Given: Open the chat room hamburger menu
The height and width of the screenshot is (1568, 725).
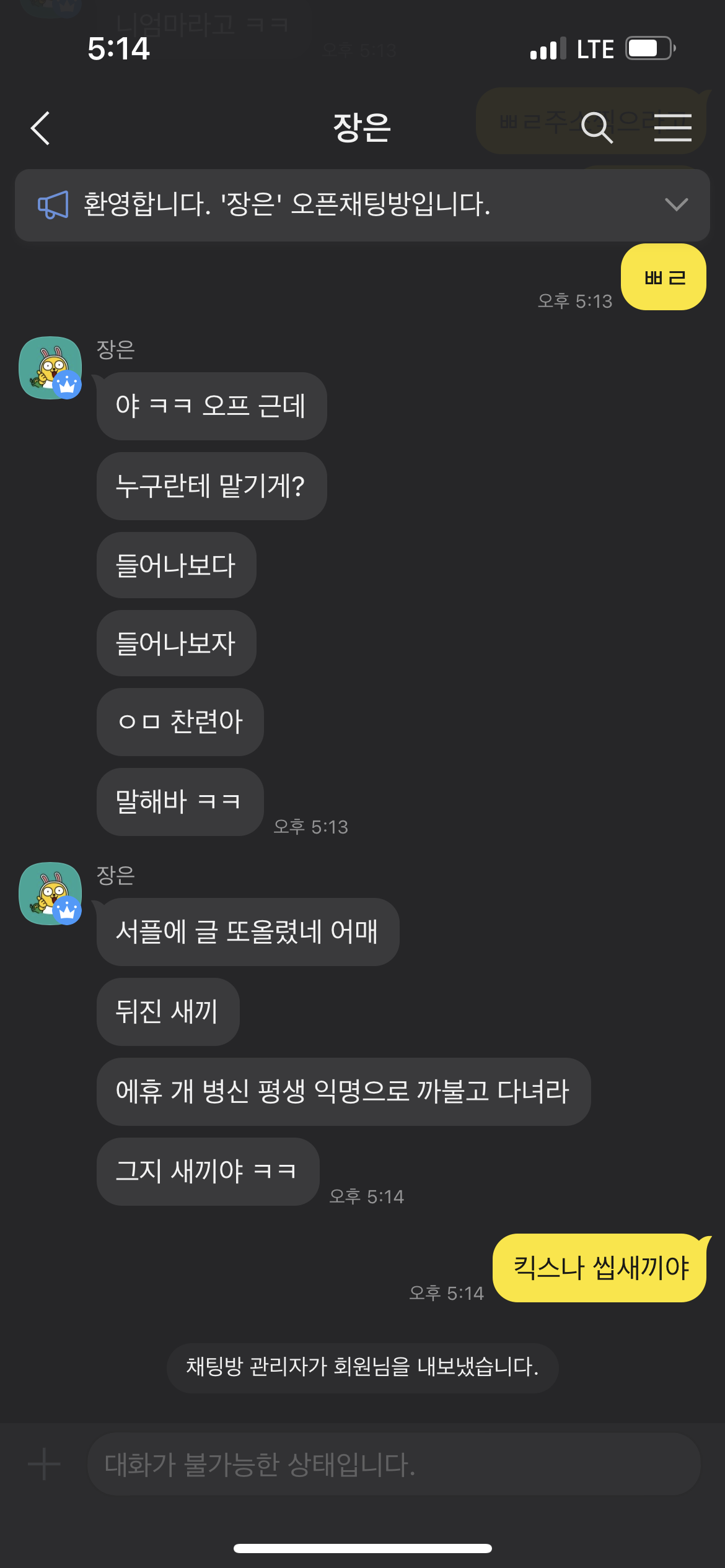Looking at the screenshot, I should click(672, 128).
